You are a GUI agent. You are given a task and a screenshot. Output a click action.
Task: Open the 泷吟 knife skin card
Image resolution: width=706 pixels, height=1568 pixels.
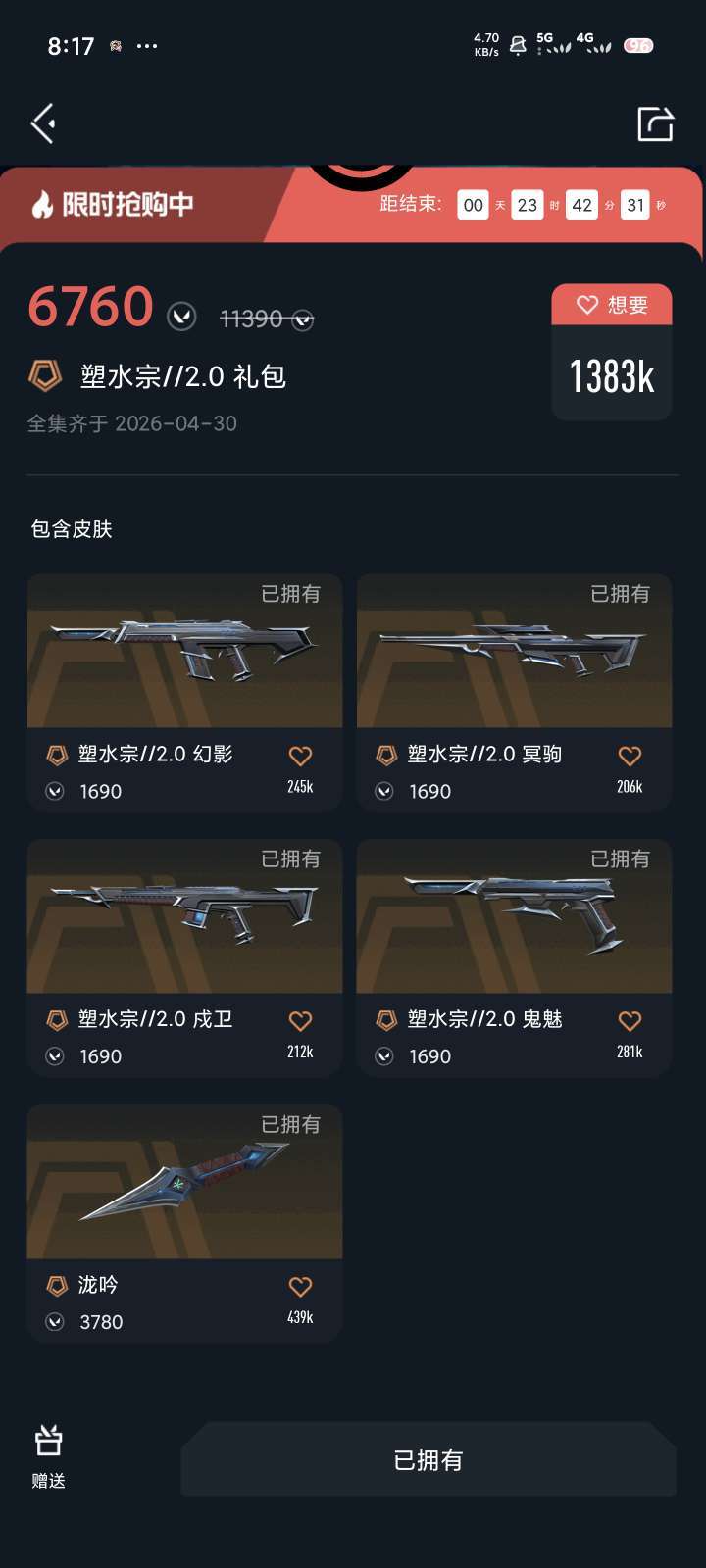pos(184,1223)
